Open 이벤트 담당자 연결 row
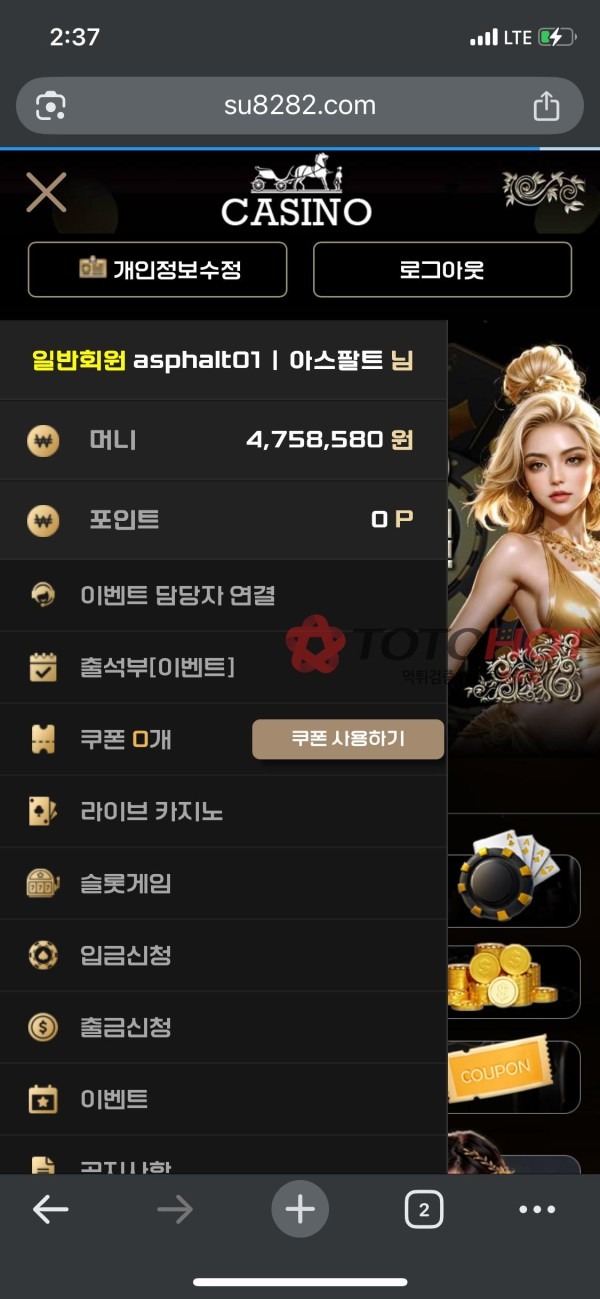 (178, 596)
